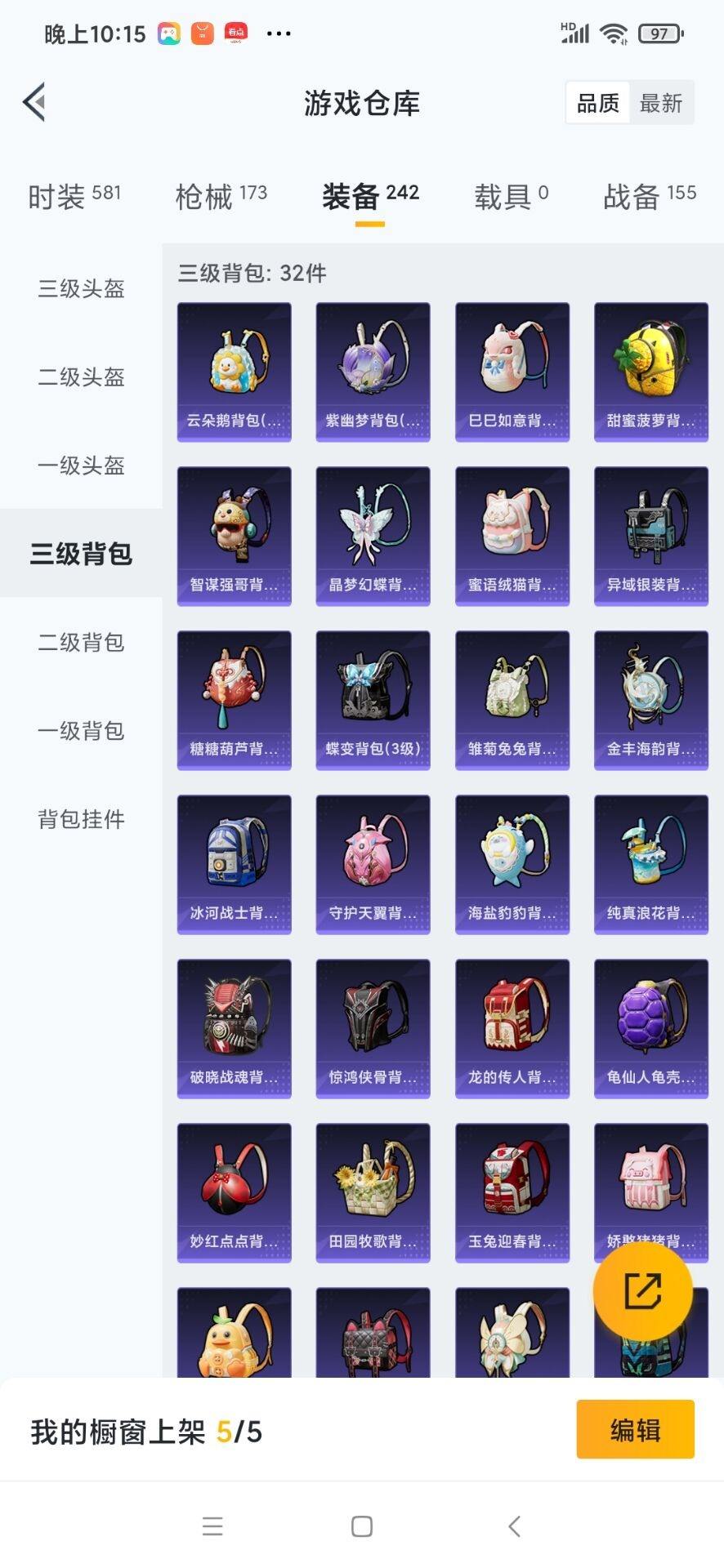Open the 云朵鹅背包 item
The image size is (724, 1568).
(x=234, y=372)
